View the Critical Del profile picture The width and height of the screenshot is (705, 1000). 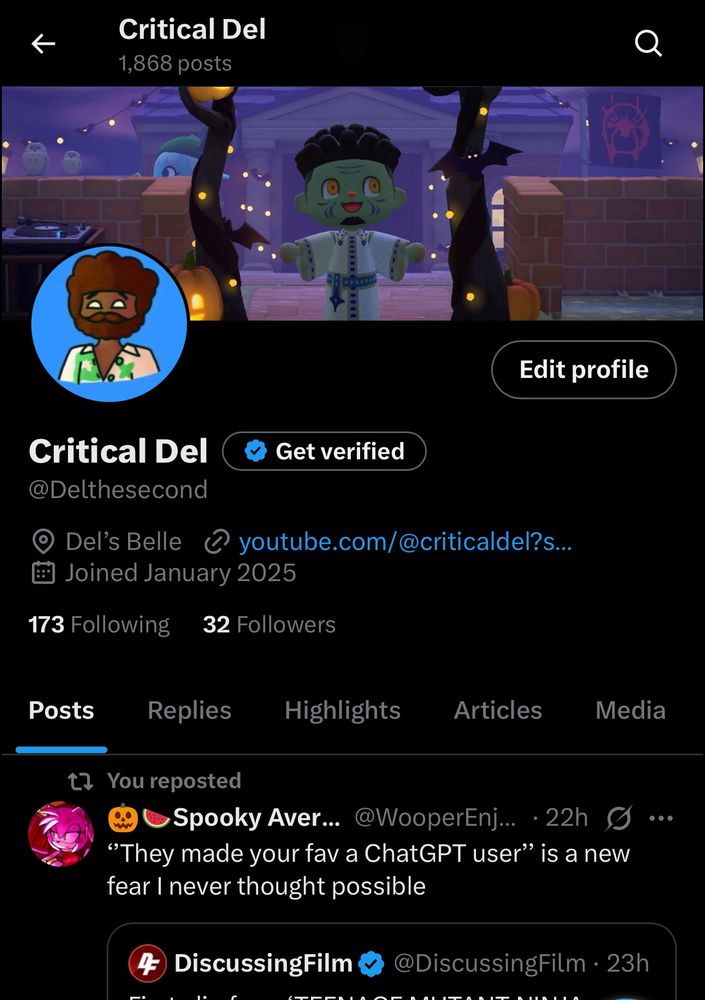[x=109, y=322]
